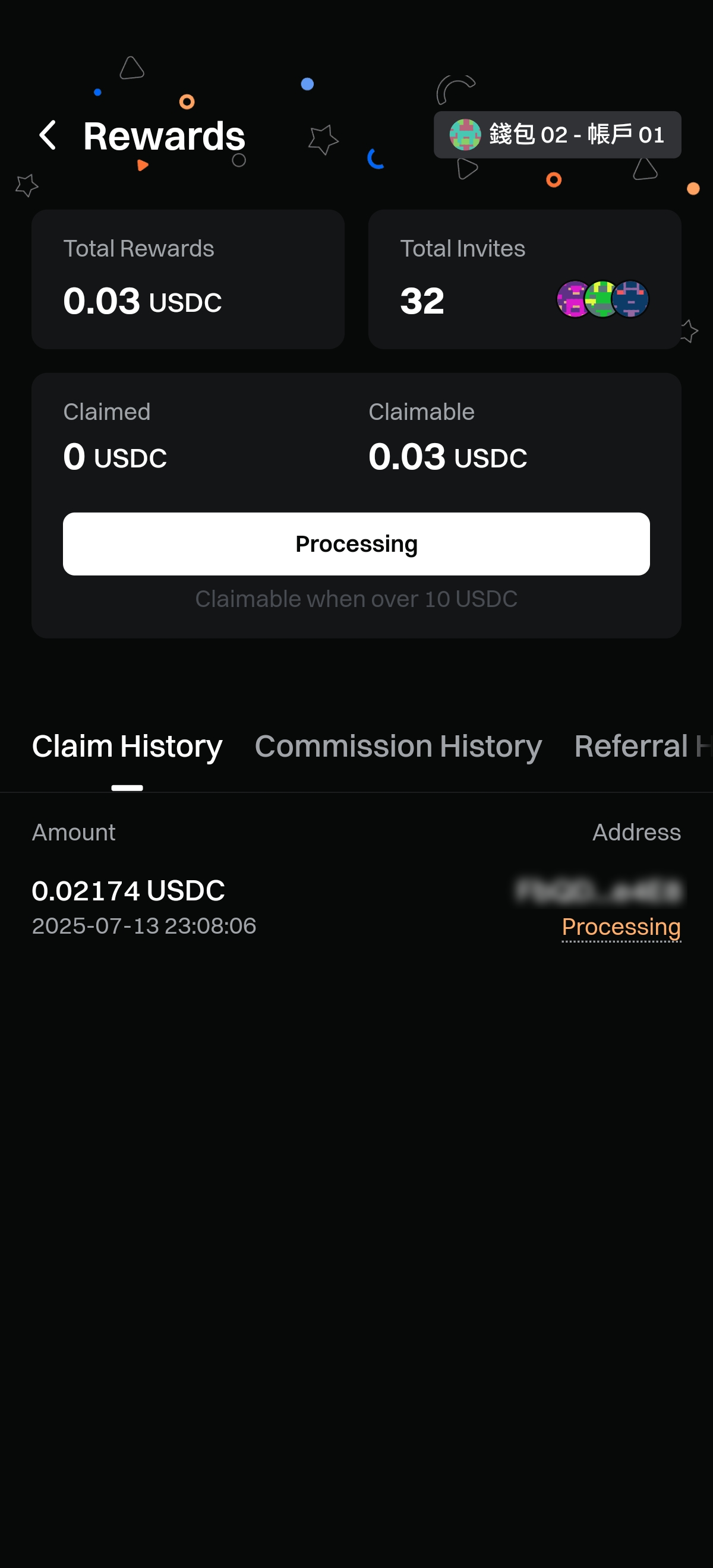This screenshot has height=1568, width=713.
Task: Open the Referral history tab
Action: [x=642, y=746]
